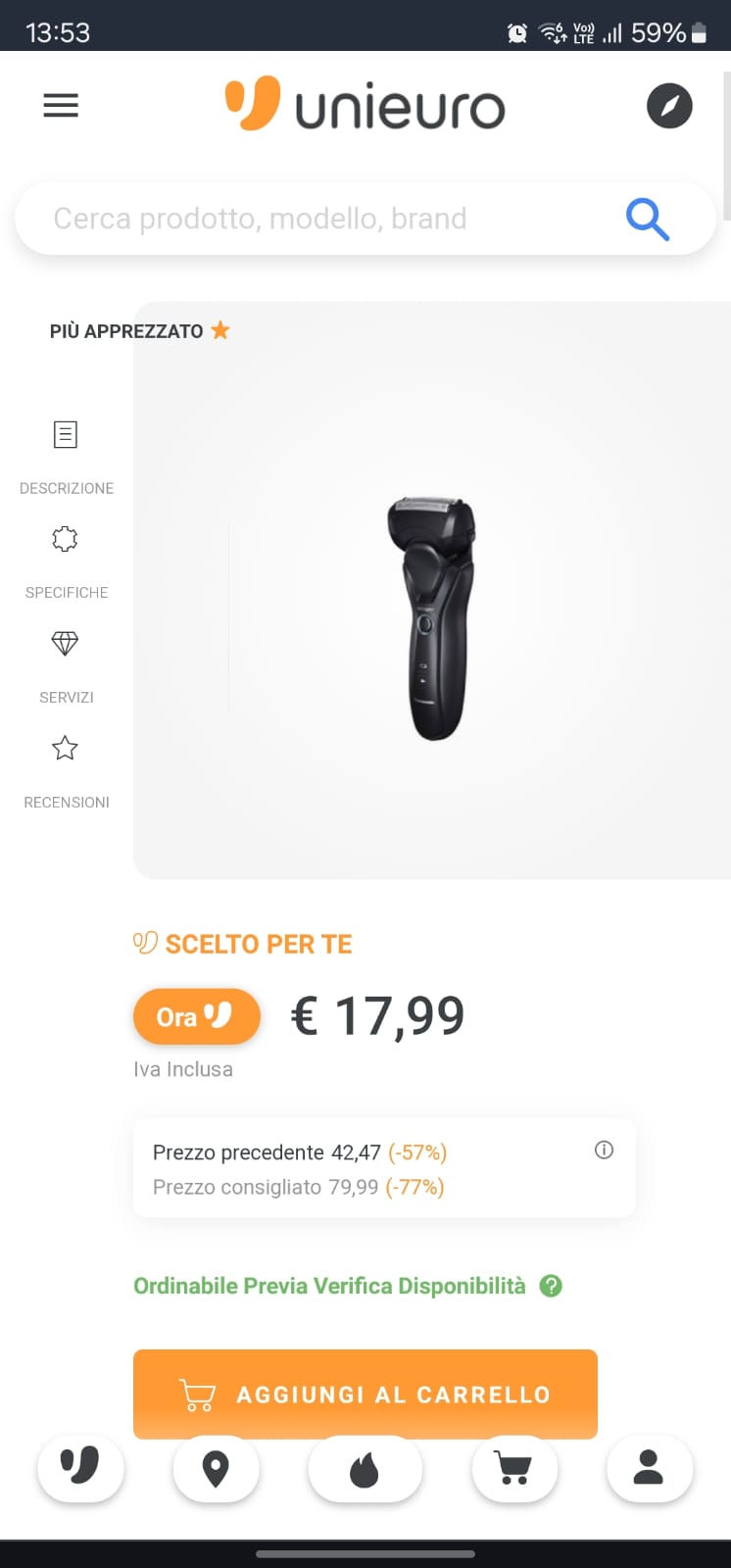This screenshot has height=1568, width=731.
Task: Jump to Specifiche section
Action: point(66,560)
